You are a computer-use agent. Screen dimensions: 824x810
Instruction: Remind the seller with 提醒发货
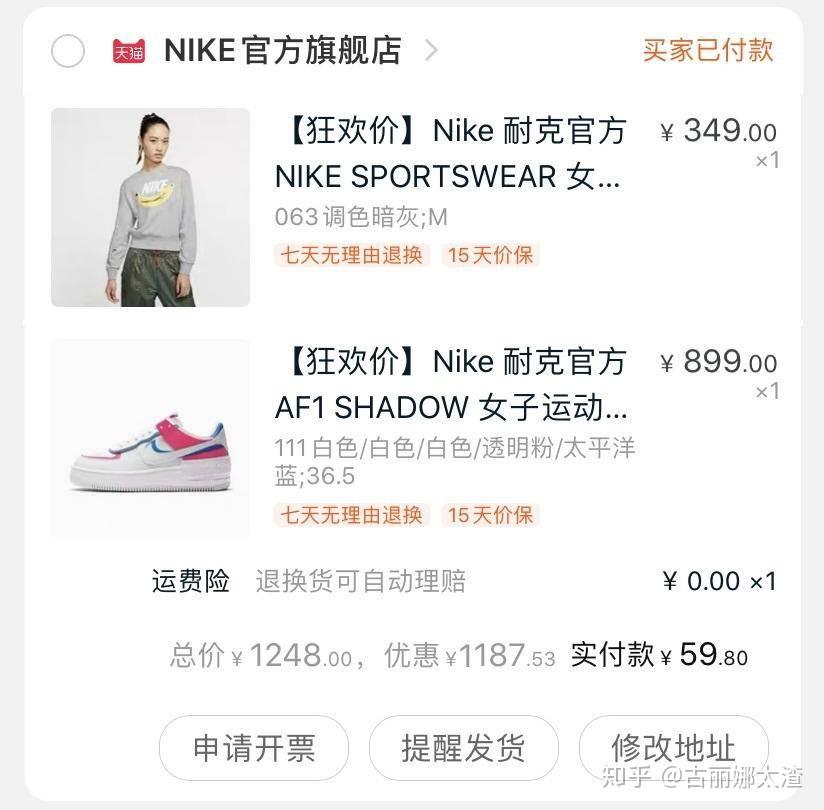coord(464,748)
